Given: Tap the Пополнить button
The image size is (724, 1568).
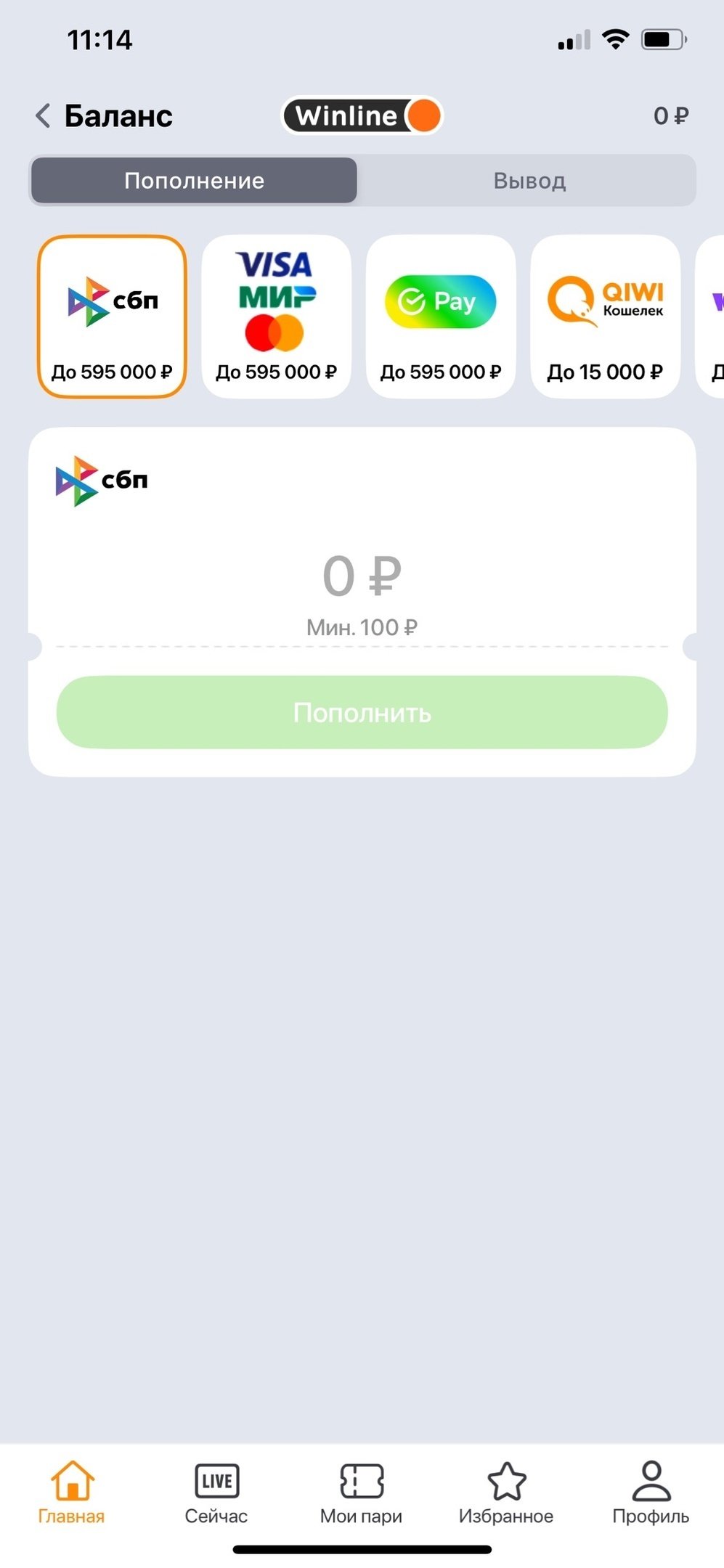Looking at the screenshot, I should point(362,712).
